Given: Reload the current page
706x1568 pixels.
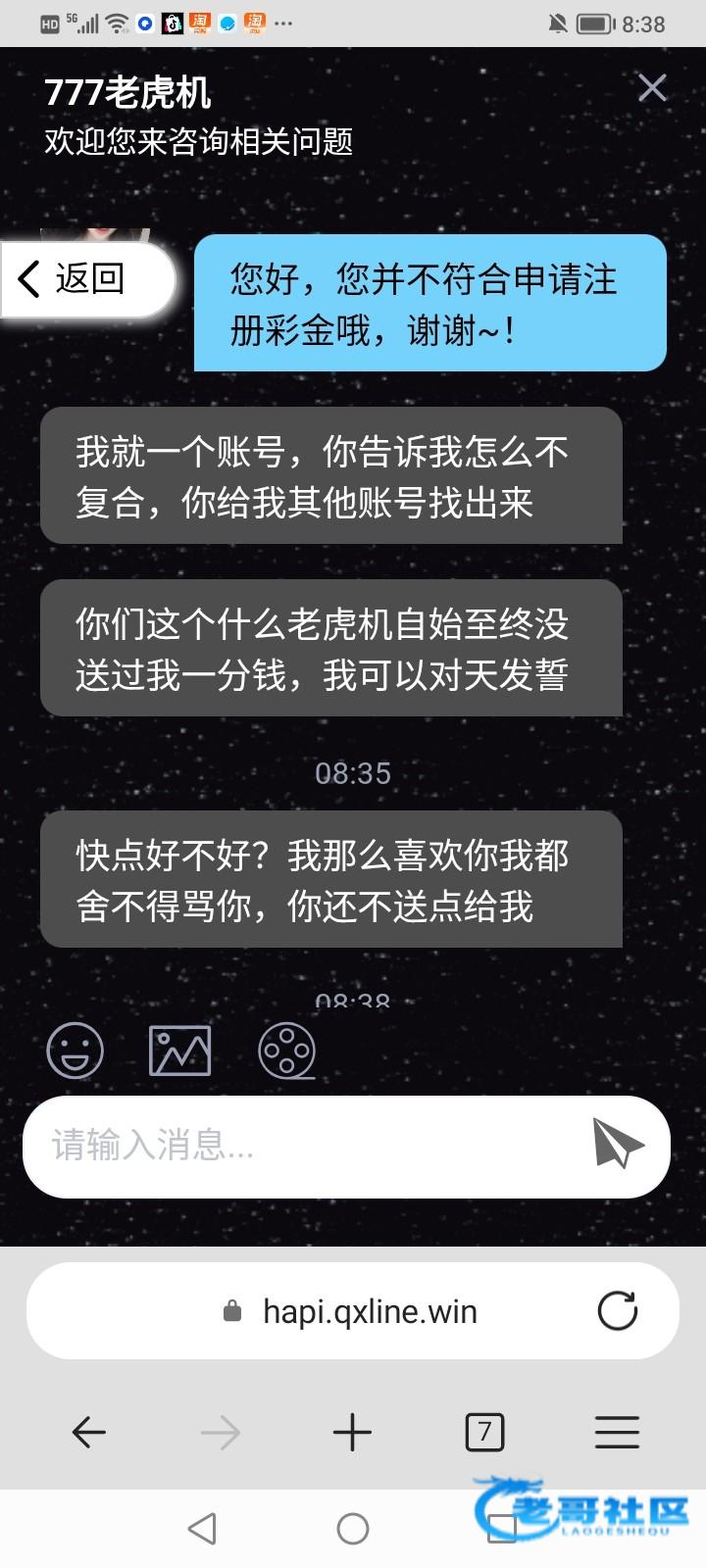Looking at the screenshot, I should pyautogui.click(x=618, y=1311).
